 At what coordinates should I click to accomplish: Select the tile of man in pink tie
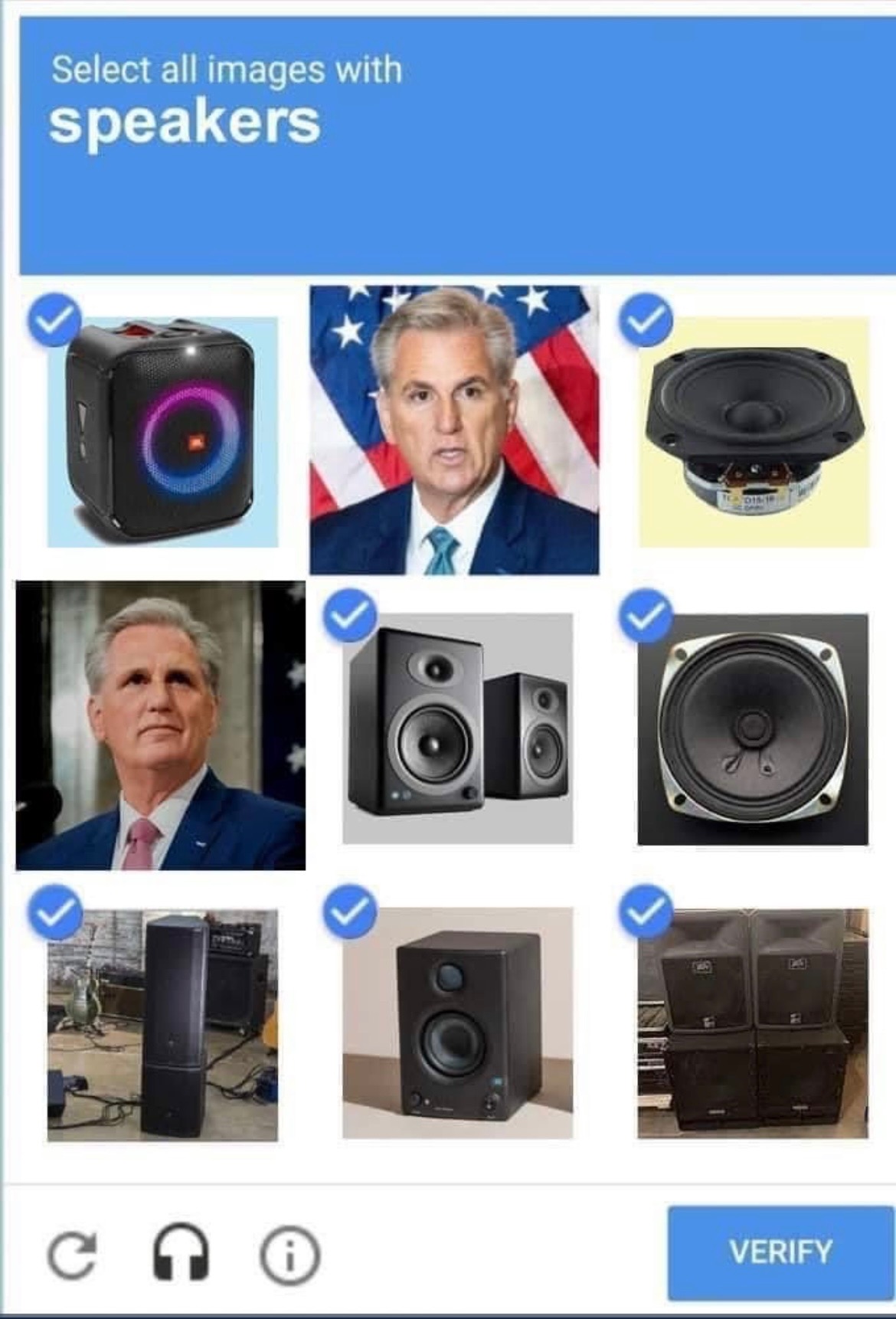[x=161, y=725]
